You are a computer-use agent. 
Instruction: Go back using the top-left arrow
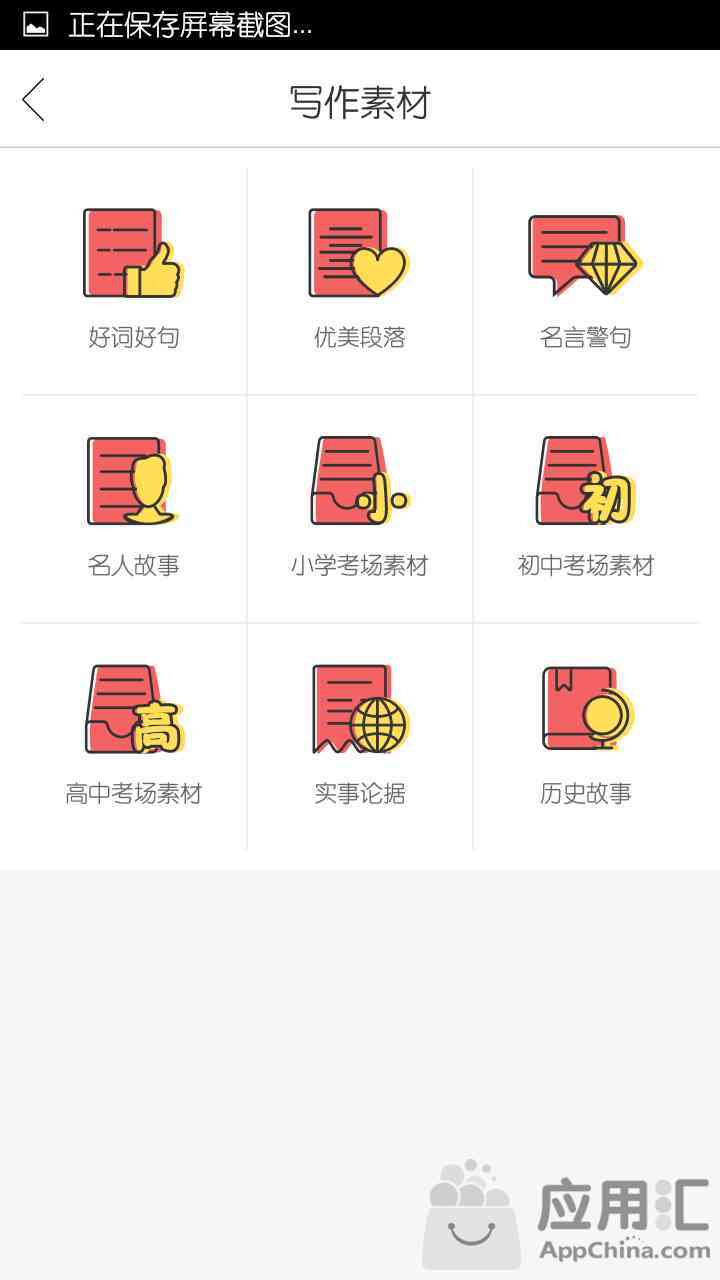click(x=34, y=100)
